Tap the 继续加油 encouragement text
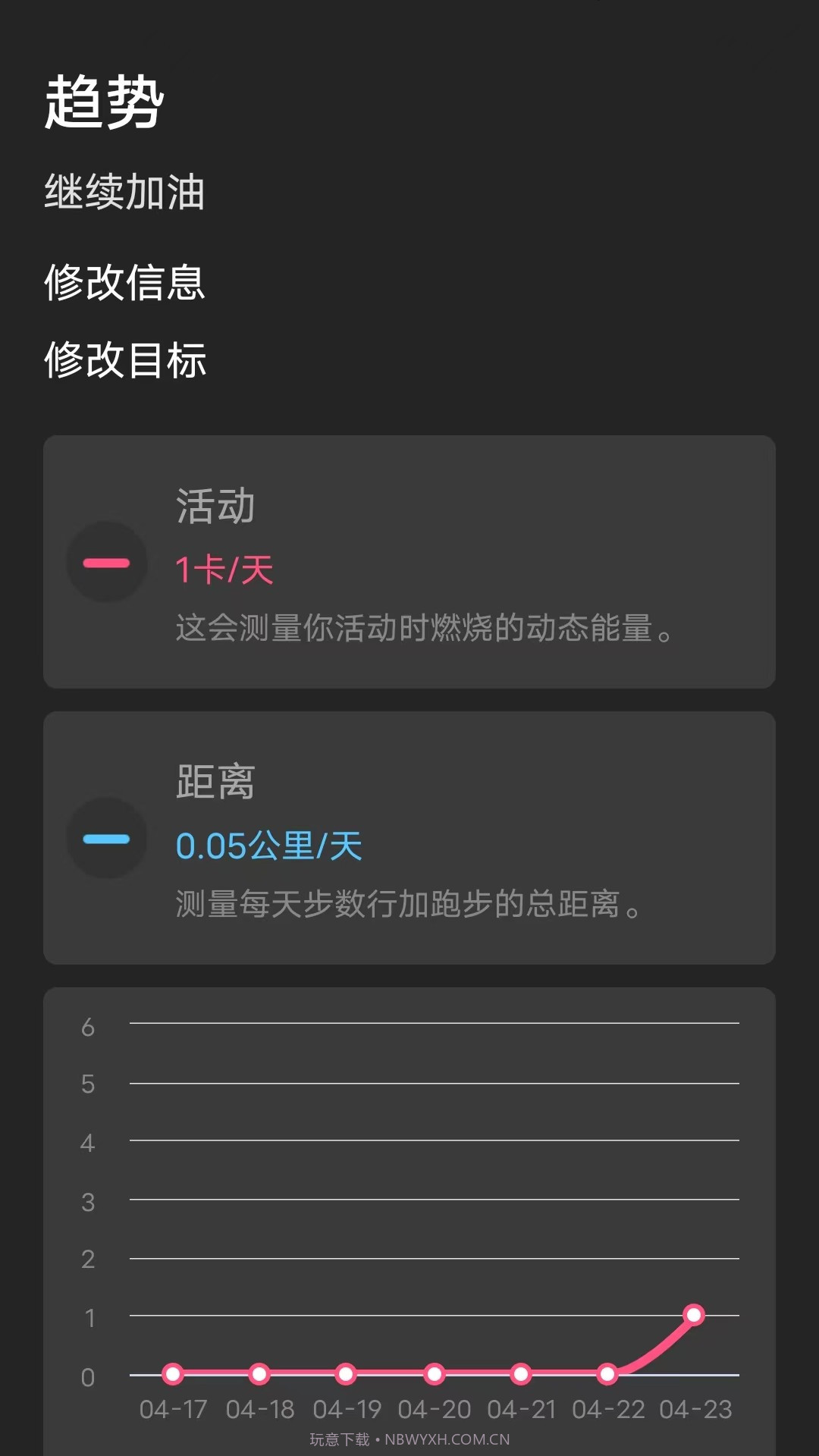Screen dimensions: 819x1456 click(x=125, y=193)
